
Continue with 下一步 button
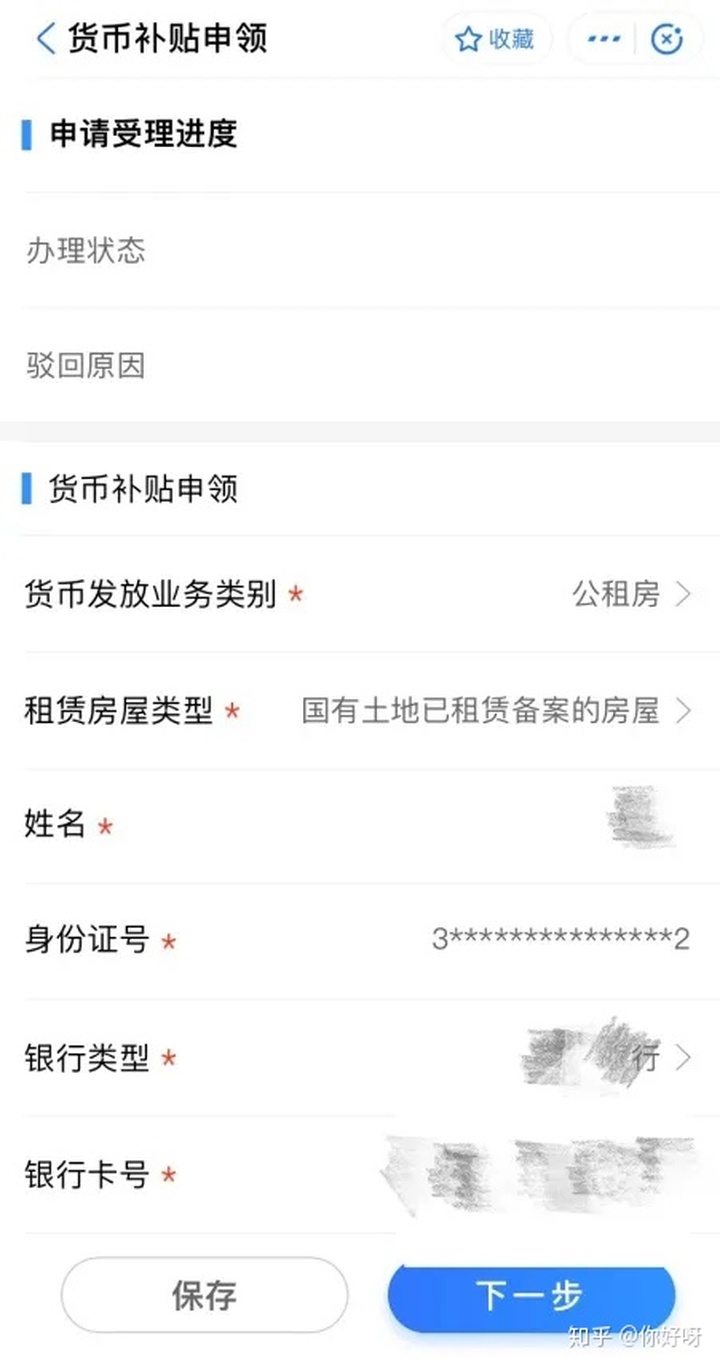pos(530,1296)
